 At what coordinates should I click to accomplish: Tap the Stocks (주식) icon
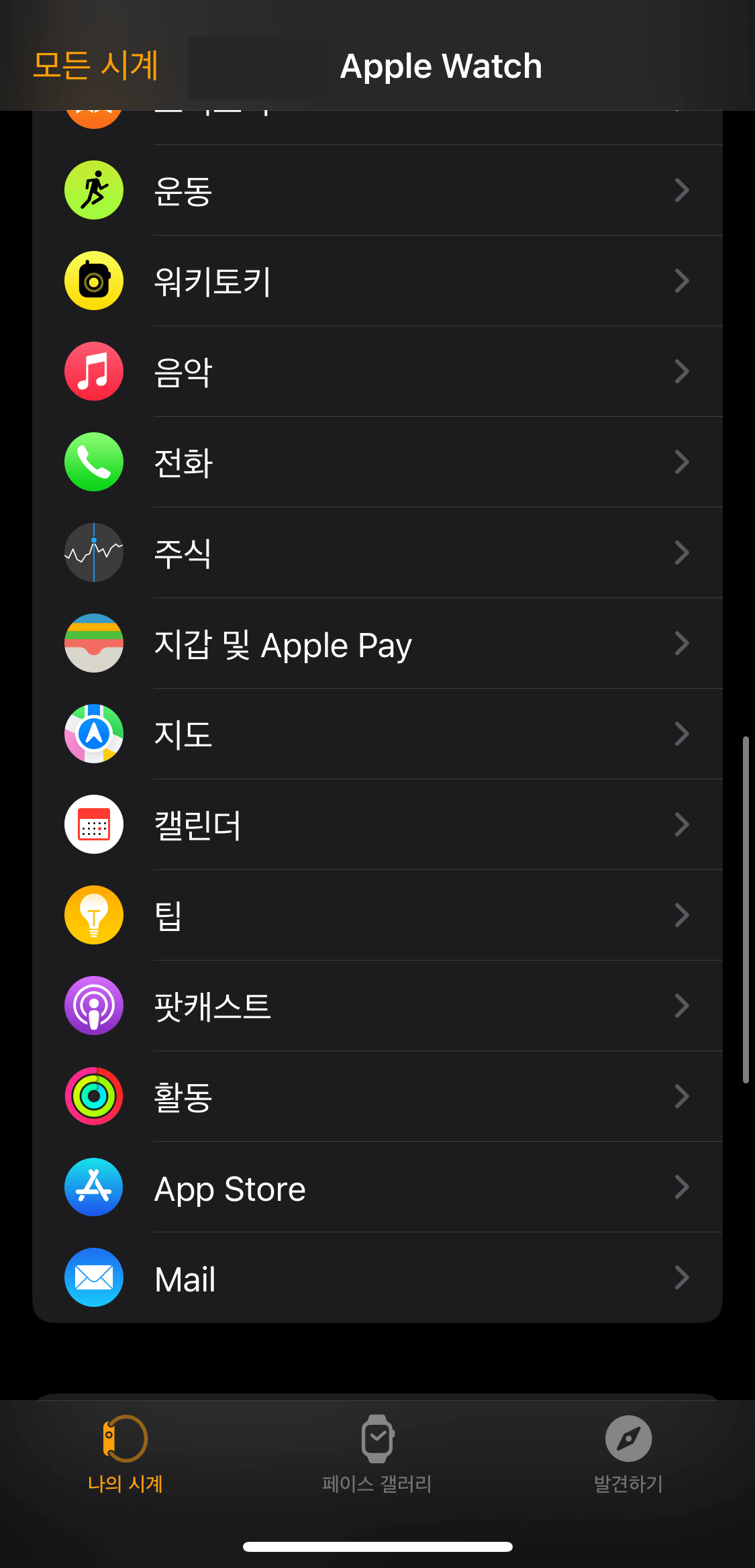point(94,552)
